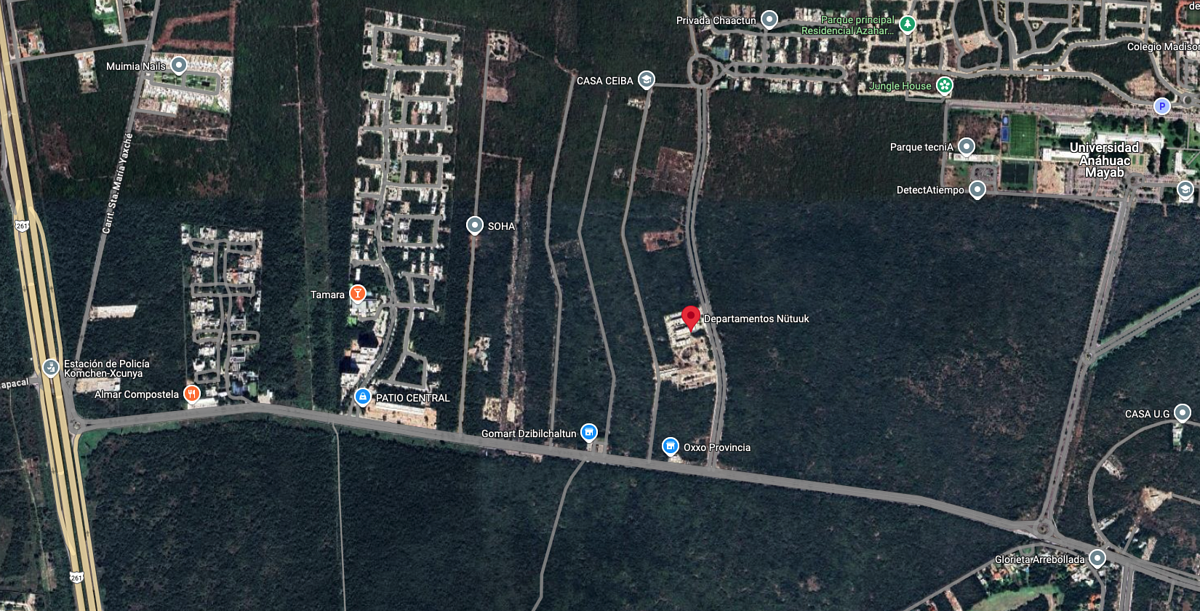The width and height of the screenshot is (1200, 611).
Task: Select the red Departamentos Nütuuk pin
Action: (690, 319)
